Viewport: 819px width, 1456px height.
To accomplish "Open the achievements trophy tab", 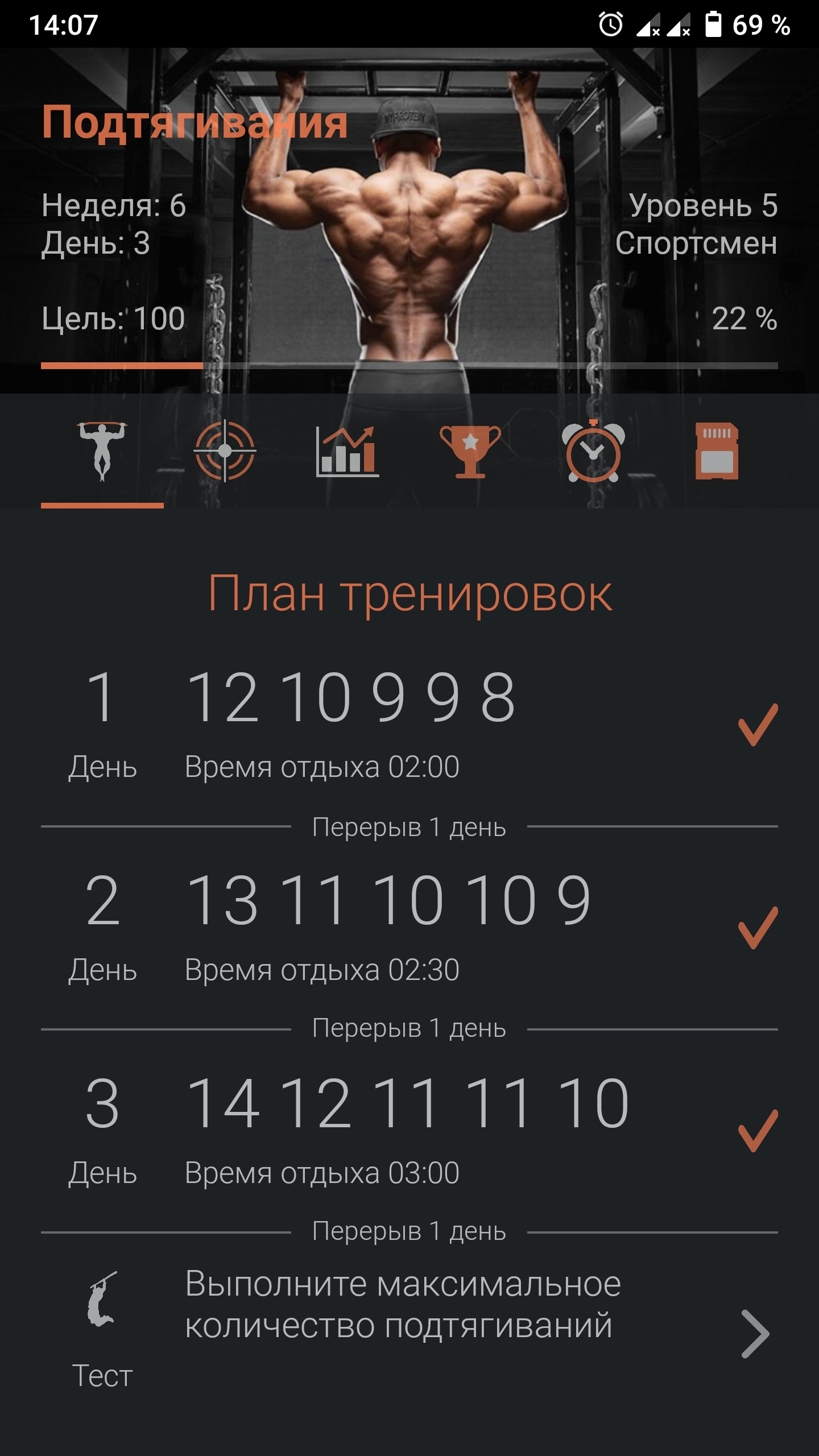I will click(x=470, y=451).
